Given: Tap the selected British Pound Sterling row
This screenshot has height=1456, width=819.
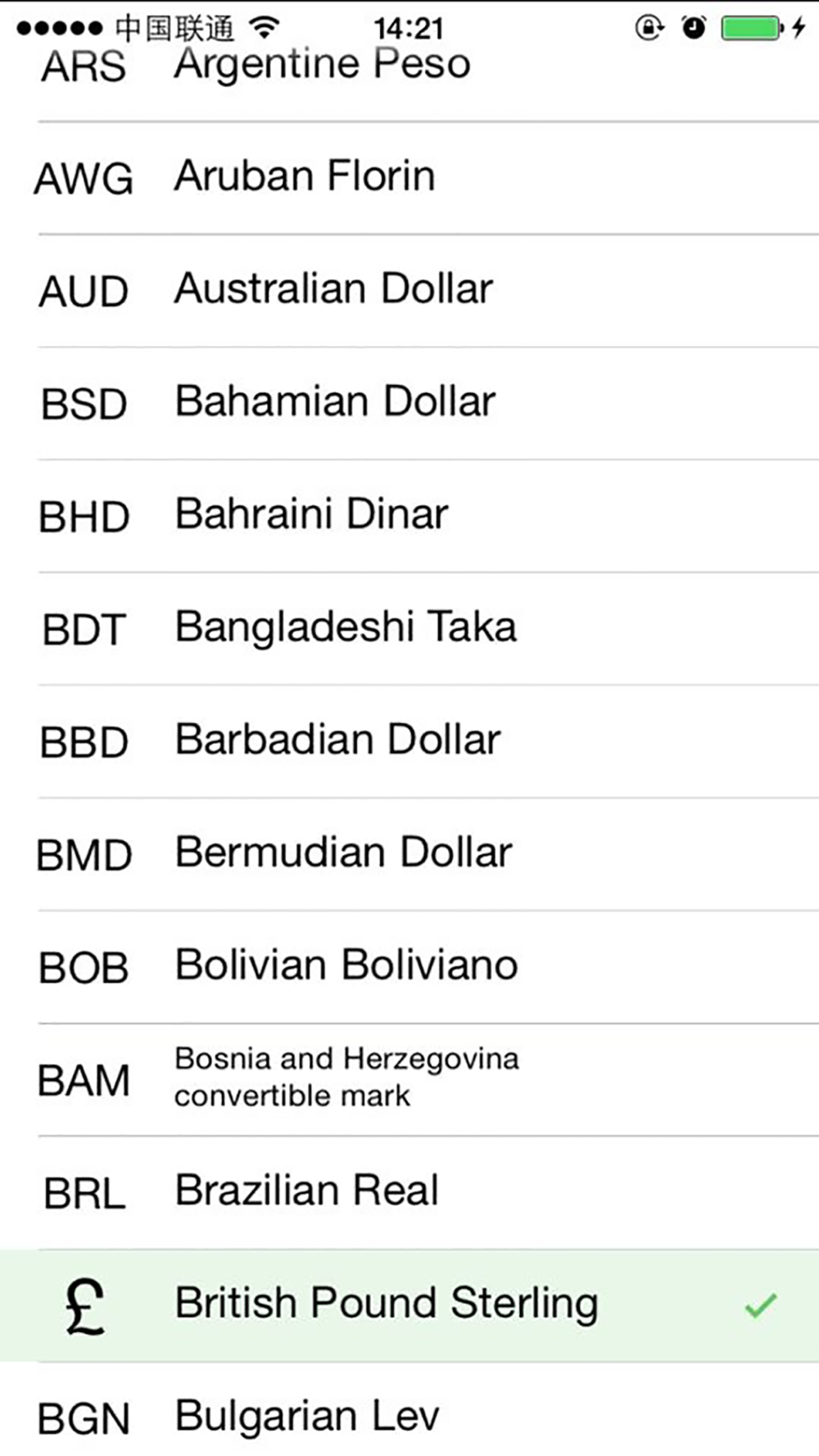Looking at the screenshot, I should [x=409, y=1305].
